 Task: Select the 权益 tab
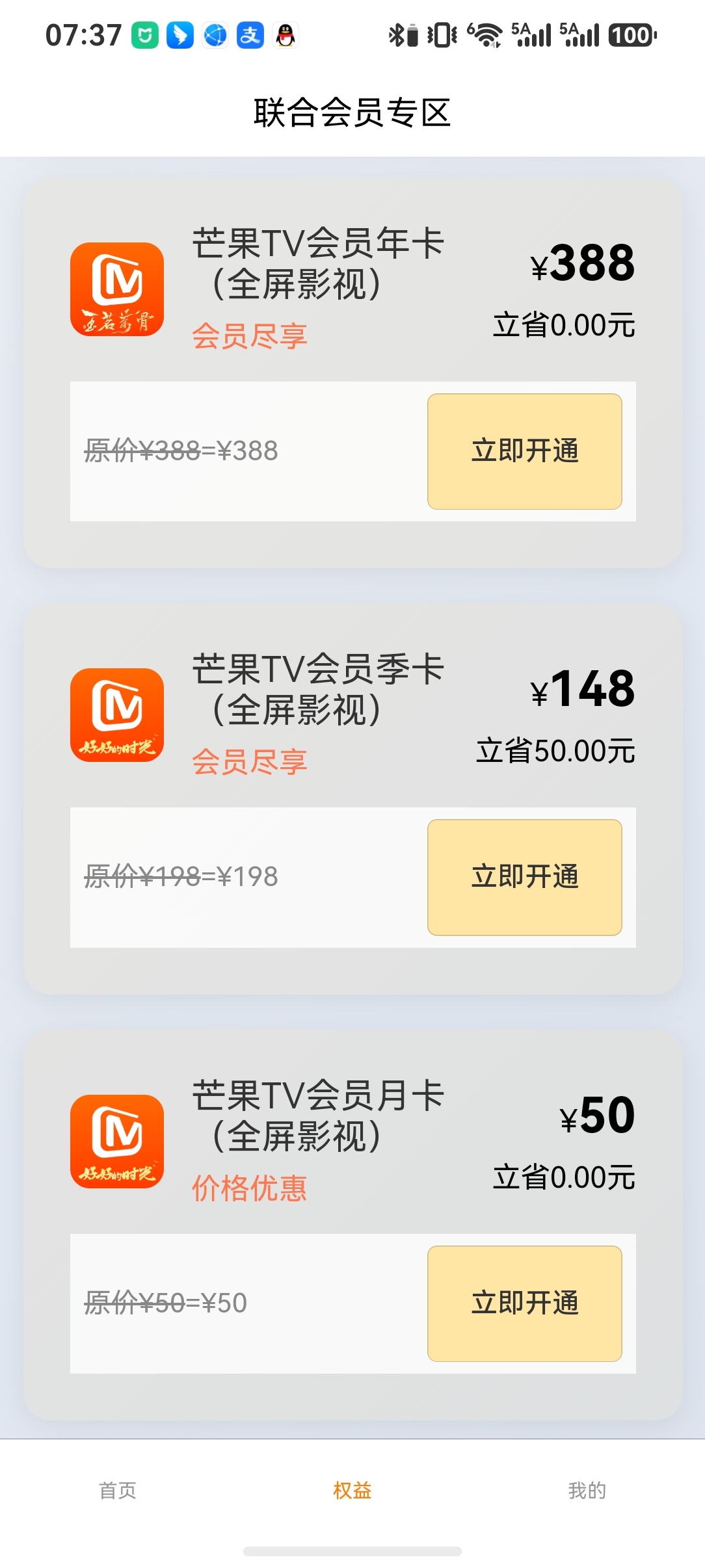click(x=352, y=1490)
